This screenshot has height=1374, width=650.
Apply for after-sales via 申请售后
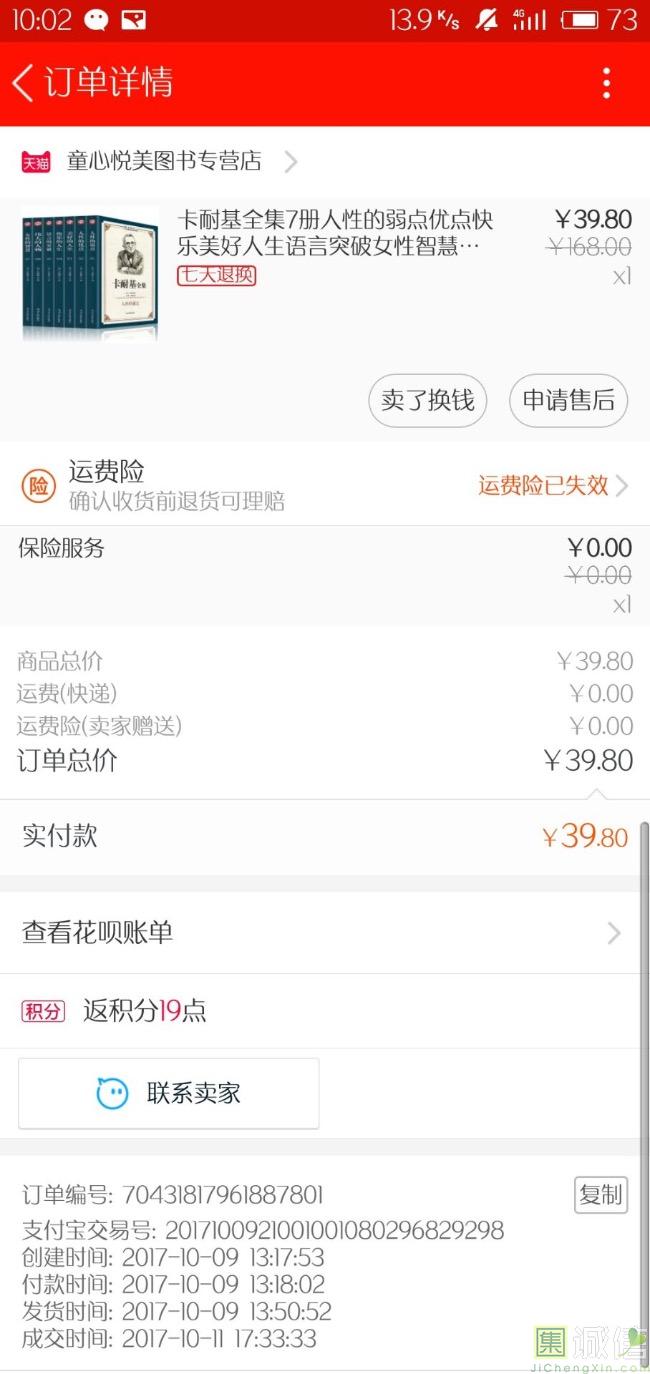coord(568,401)
